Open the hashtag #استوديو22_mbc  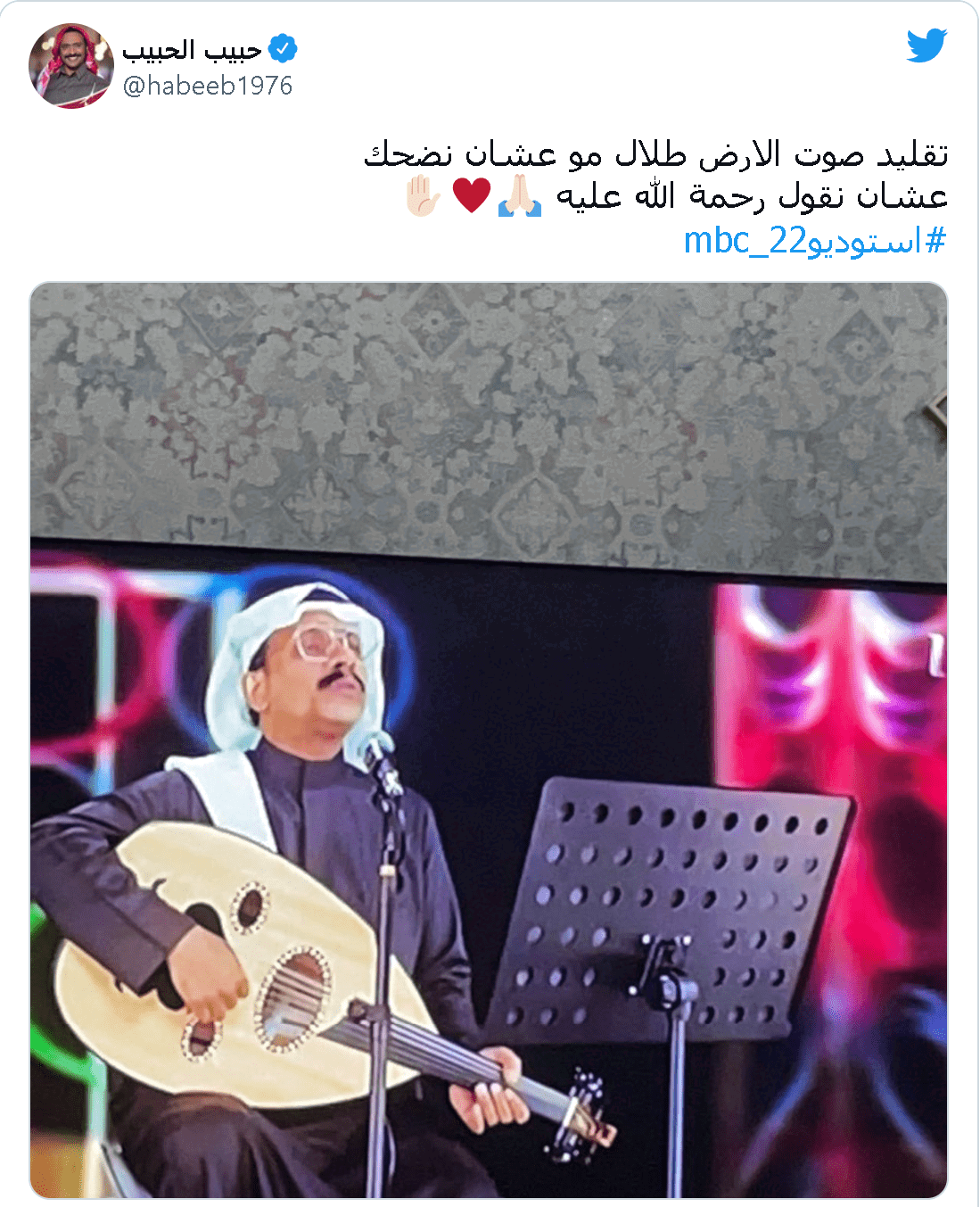(x=813, y=241)
